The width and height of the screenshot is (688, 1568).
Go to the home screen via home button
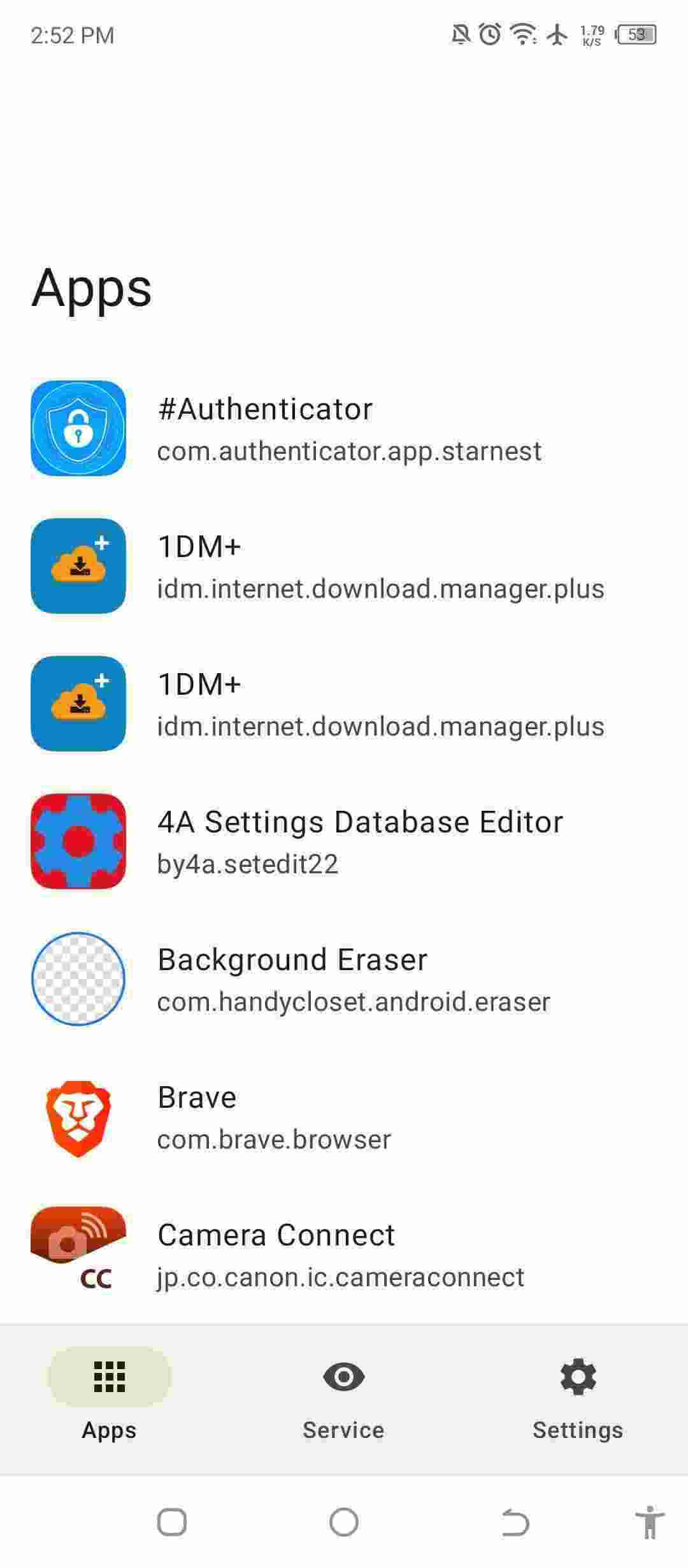344,1523
